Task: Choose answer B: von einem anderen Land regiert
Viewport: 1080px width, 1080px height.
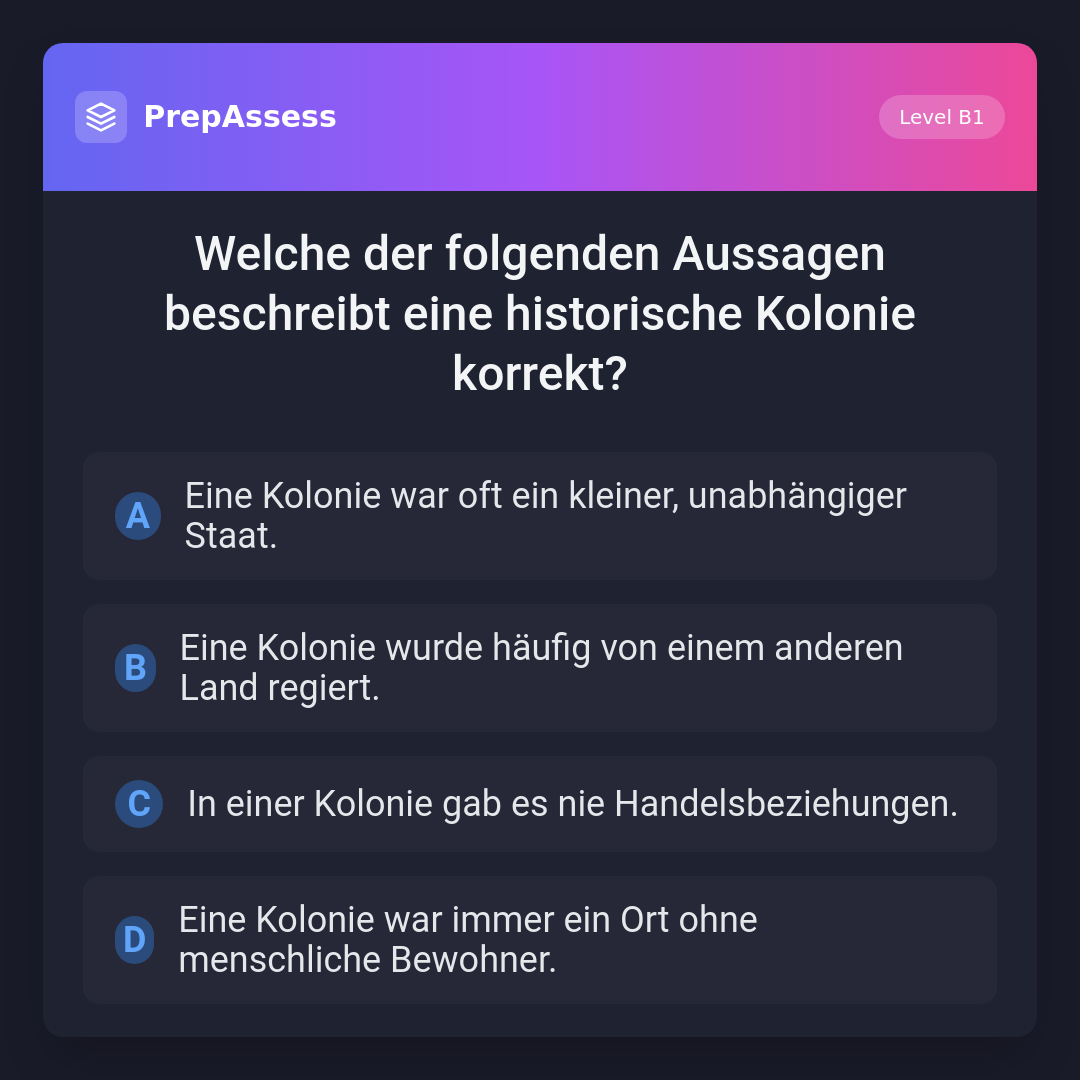Action: pyautogui.click(x=540, y=668)
